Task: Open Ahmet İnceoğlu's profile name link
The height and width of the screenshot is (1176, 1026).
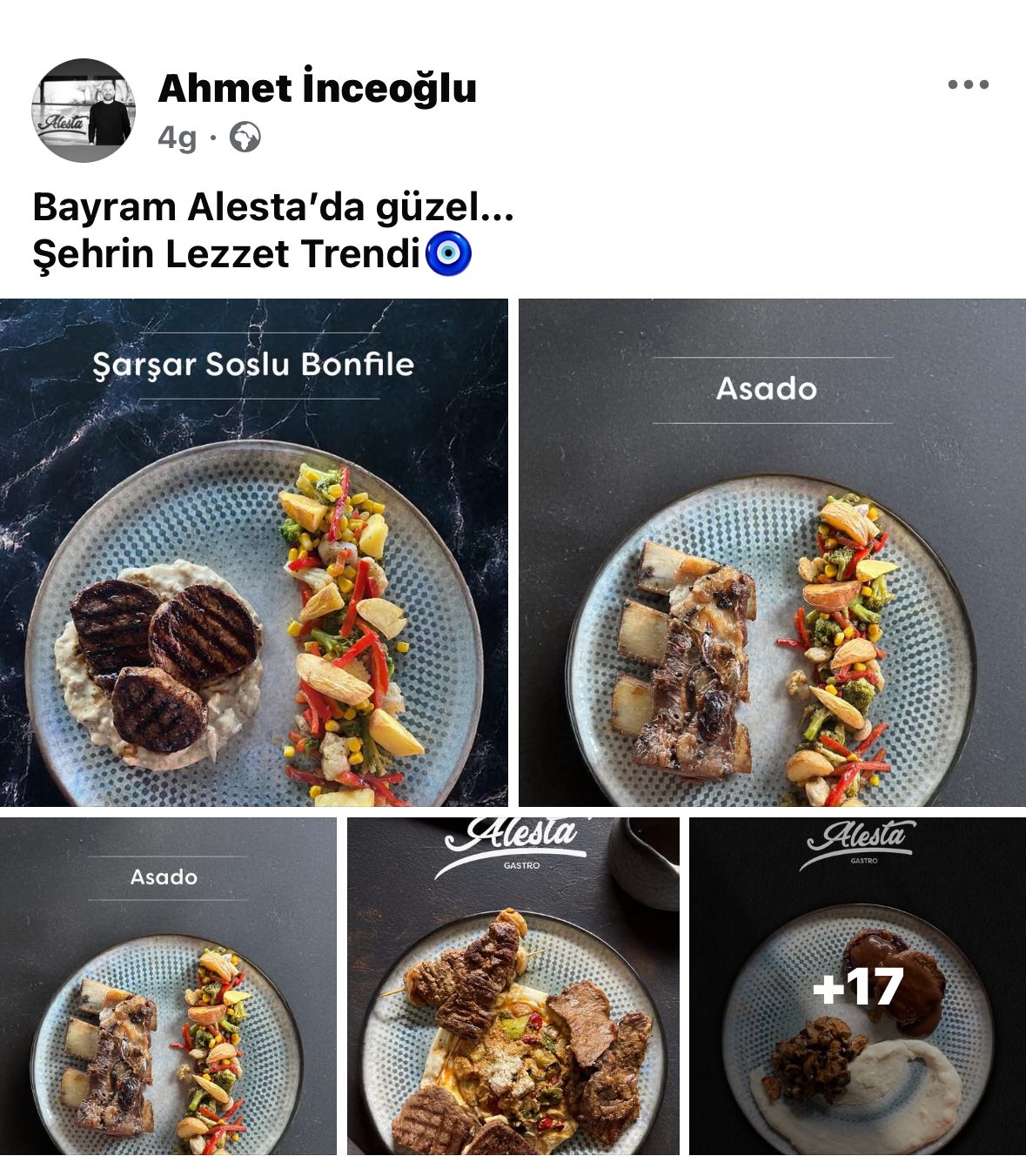Action: pyautogui.click(x=317, y=88)
